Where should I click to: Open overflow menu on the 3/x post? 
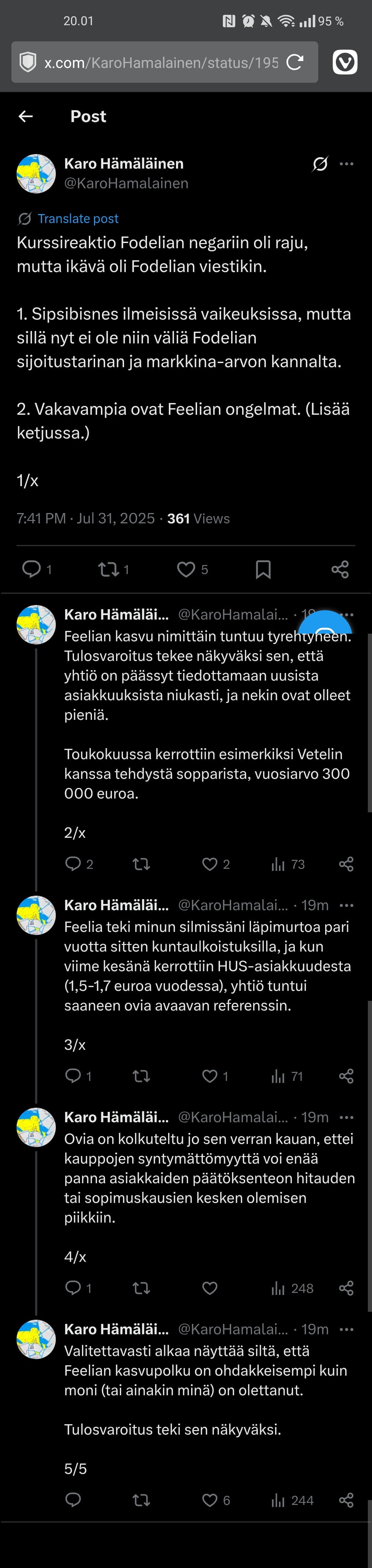coord(347,905)
